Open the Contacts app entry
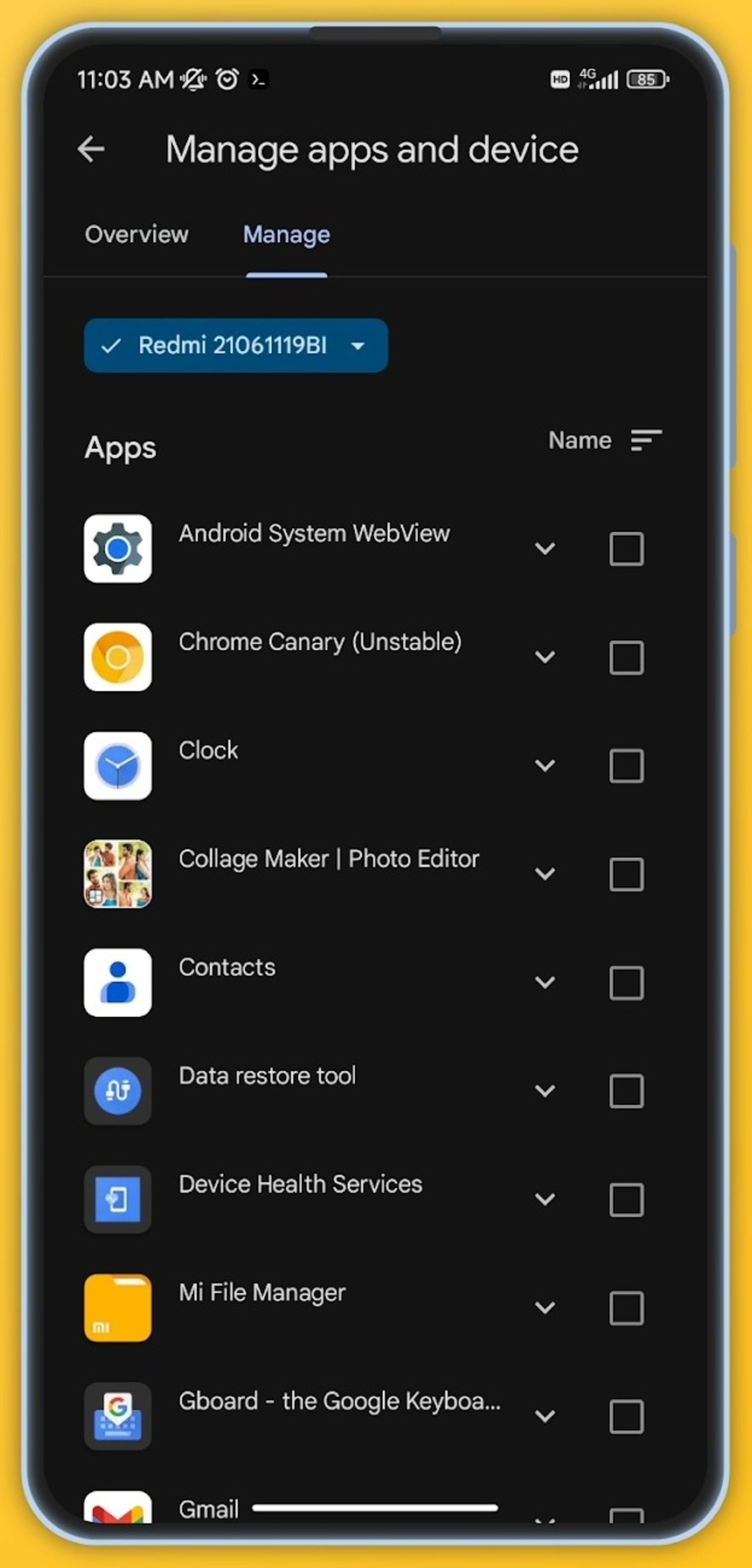Viewport: 752px width, 1568px height. 226,967
